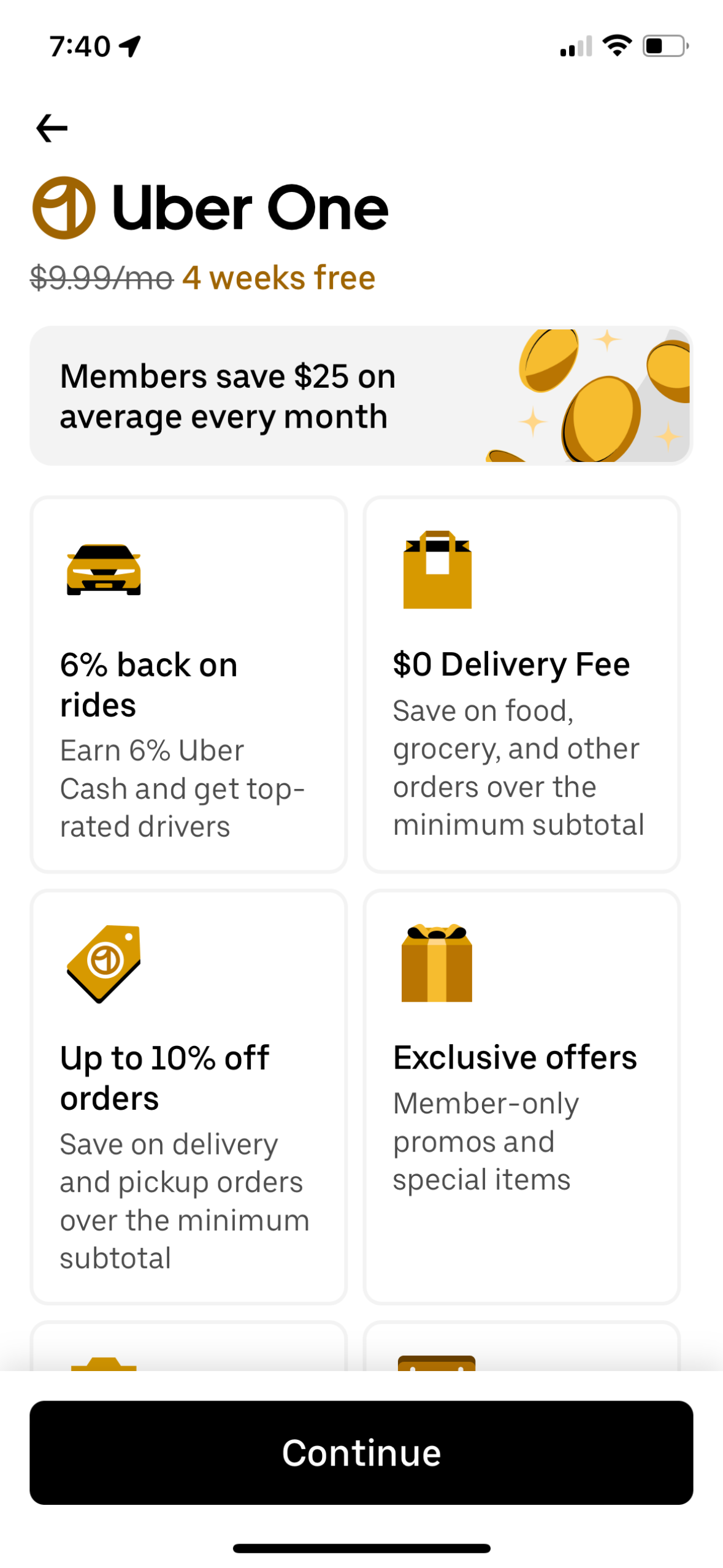723x1568 pixels.
Task: Click the price tag discount icon
Action: tap(103, 965)
